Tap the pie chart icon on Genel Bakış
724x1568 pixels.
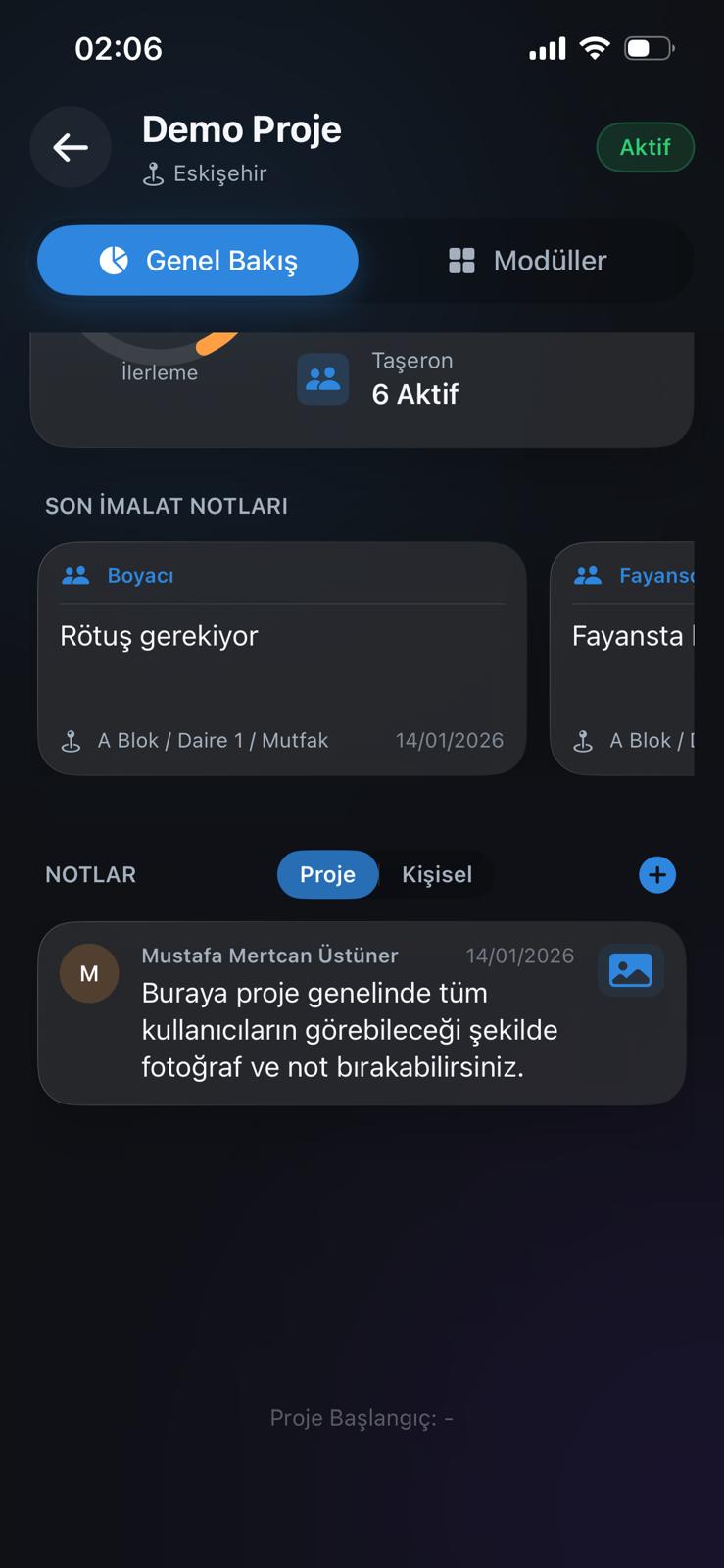pos(113,260)
